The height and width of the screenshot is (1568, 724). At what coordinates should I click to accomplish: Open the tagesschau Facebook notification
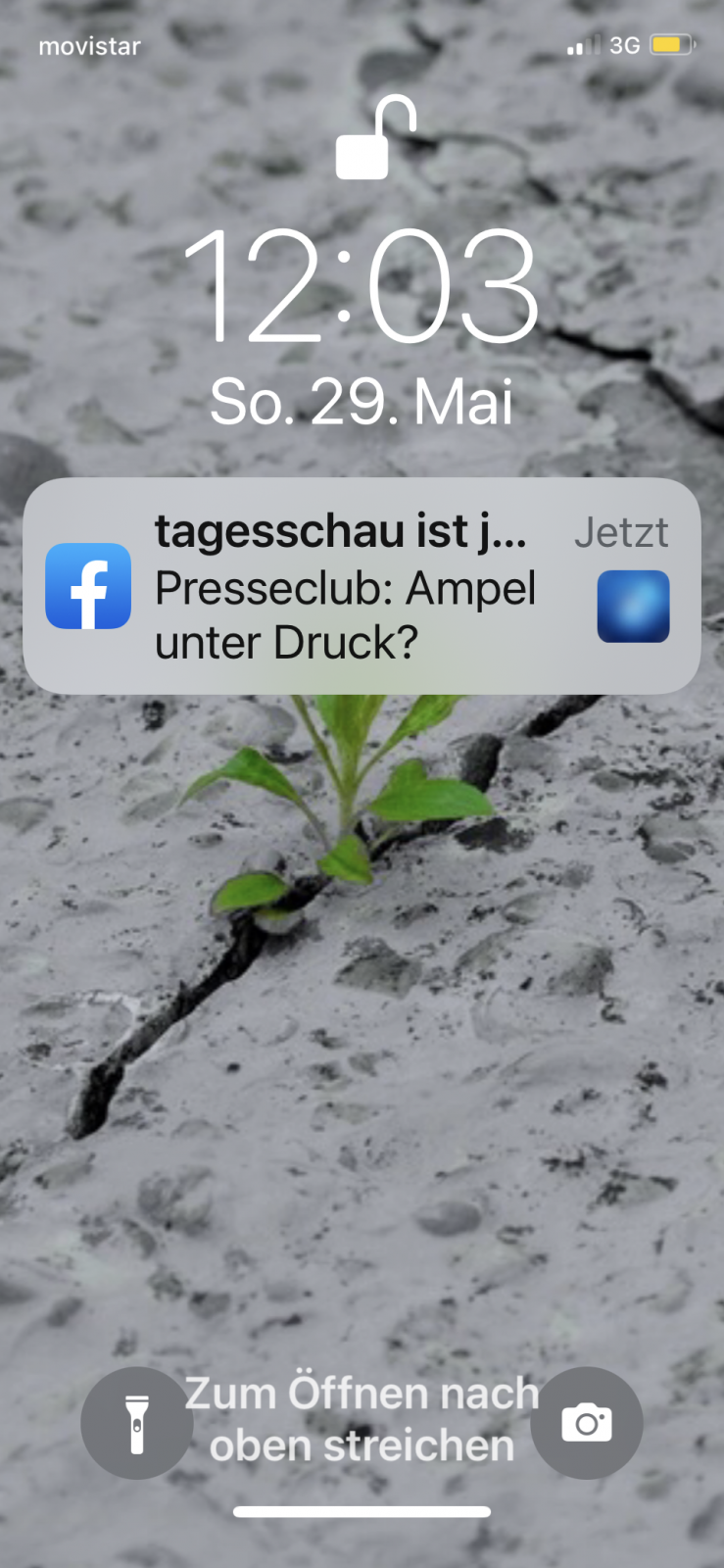361,586
